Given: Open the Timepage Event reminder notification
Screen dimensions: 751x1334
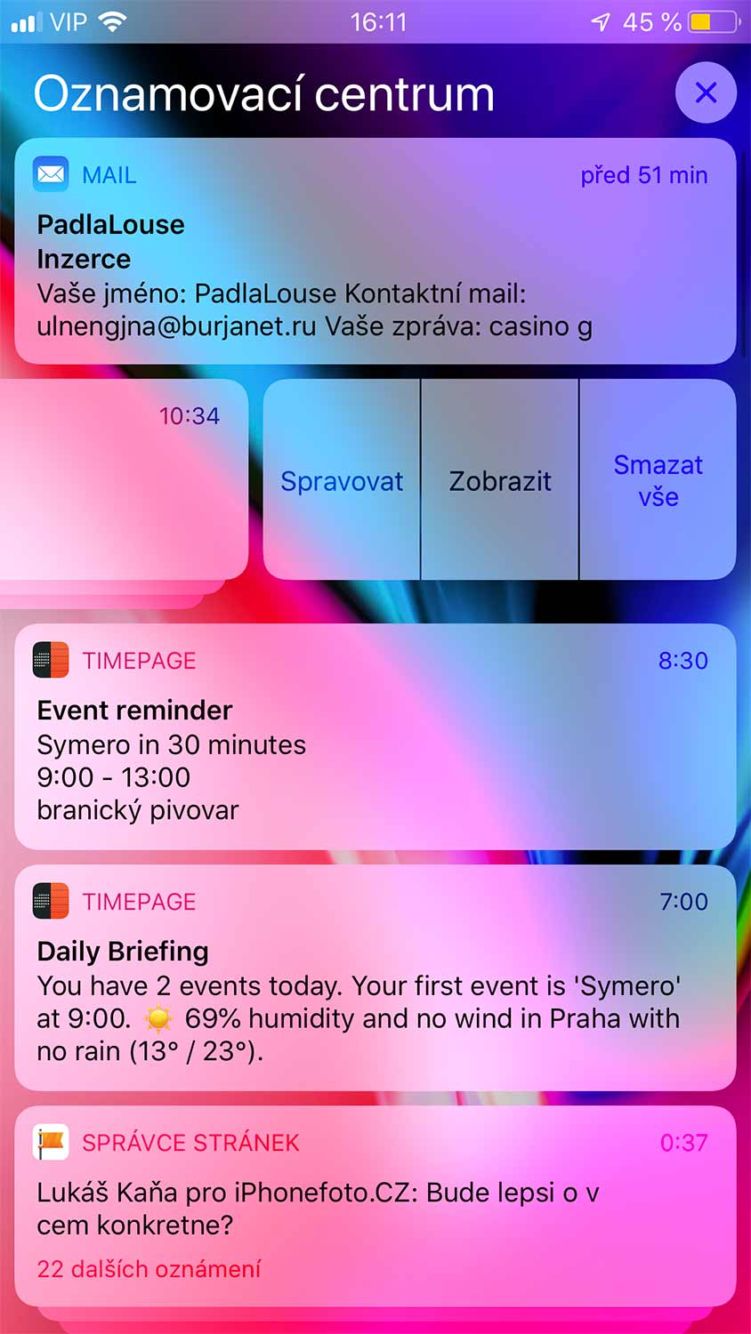Looking at the screenshot, I should click(375, 736).
